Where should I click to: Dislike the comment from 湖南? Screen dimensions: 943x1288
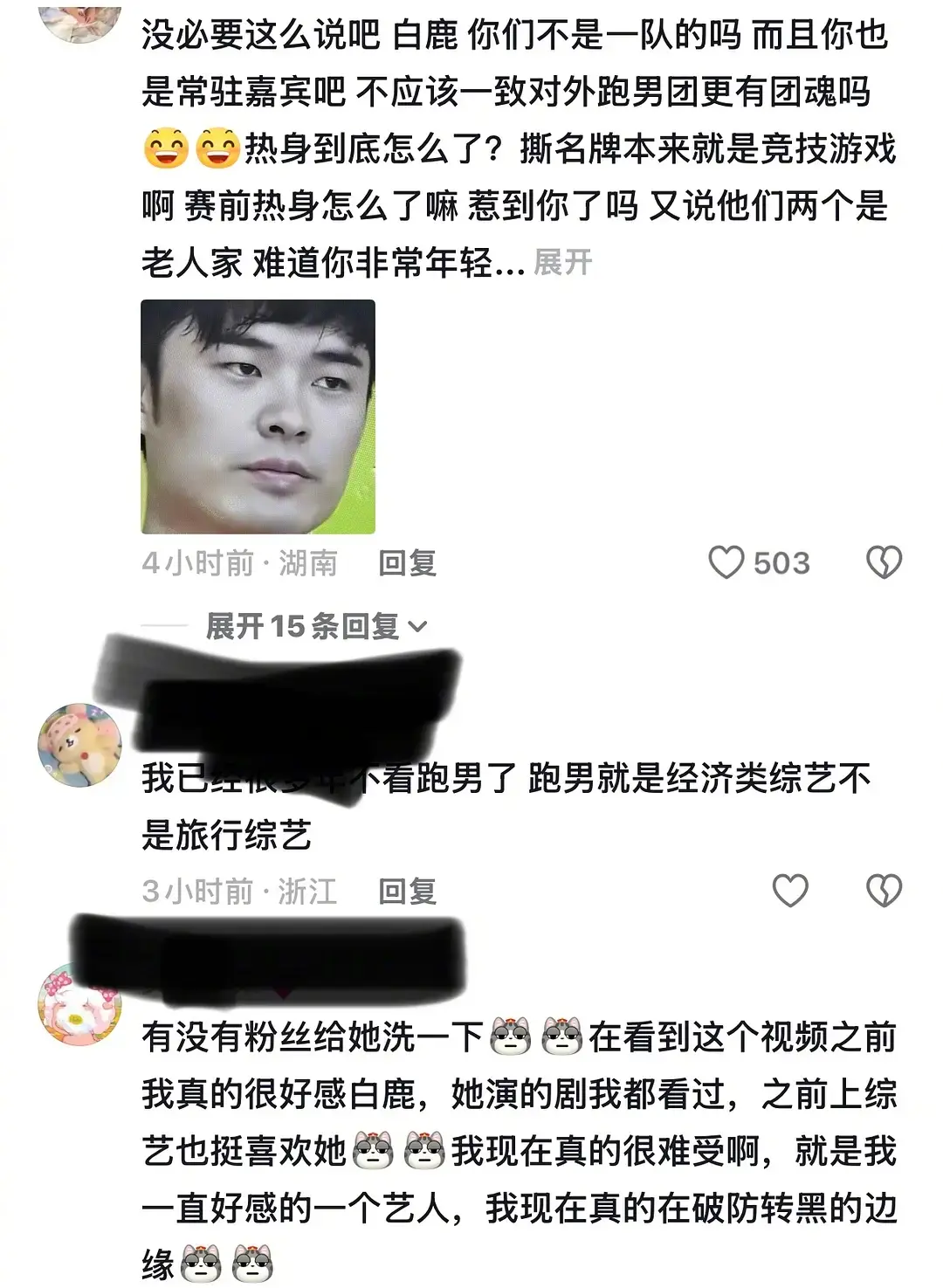884,562
